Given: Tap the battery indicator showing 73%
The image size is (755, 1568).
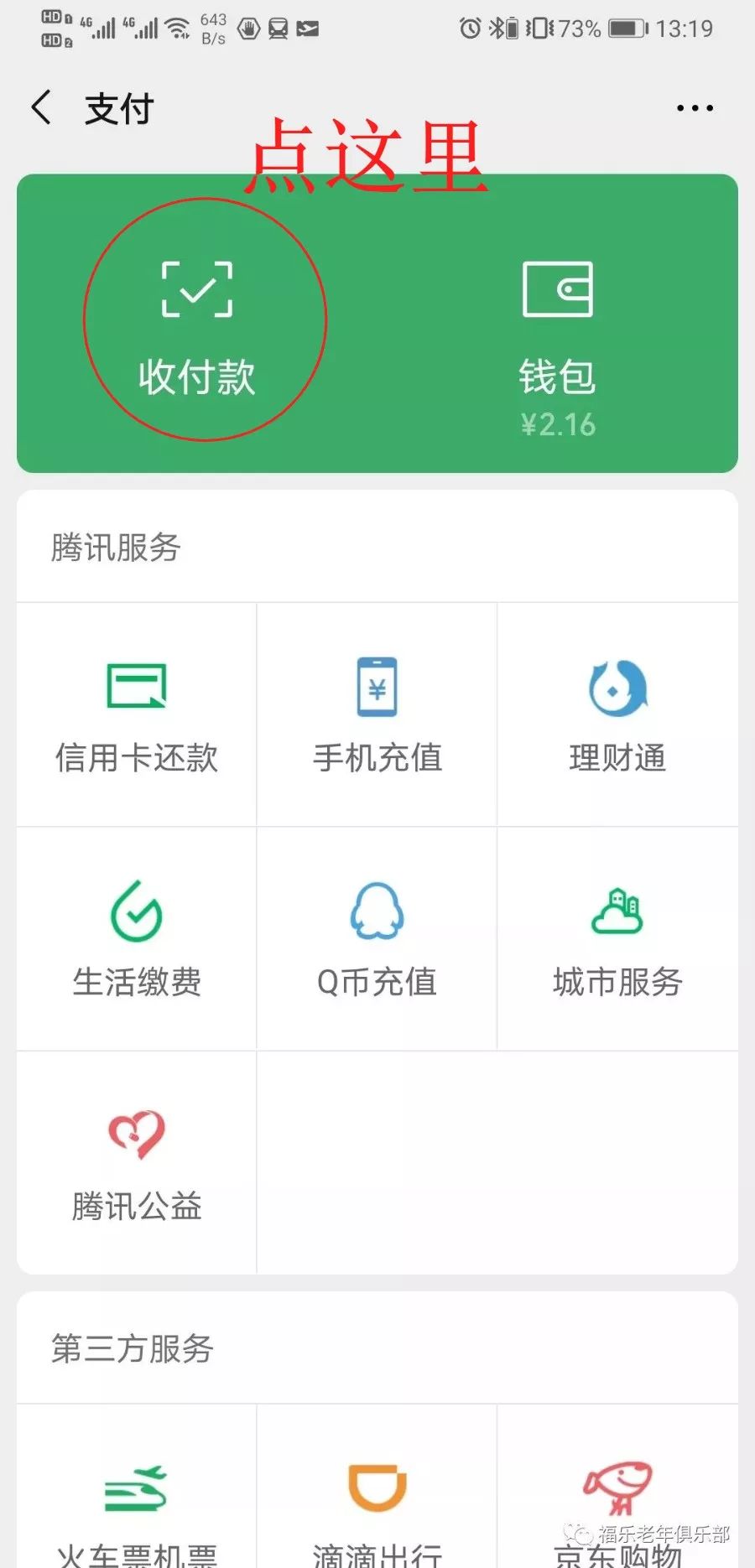Looking at the screenshot, I should (623, 29).
